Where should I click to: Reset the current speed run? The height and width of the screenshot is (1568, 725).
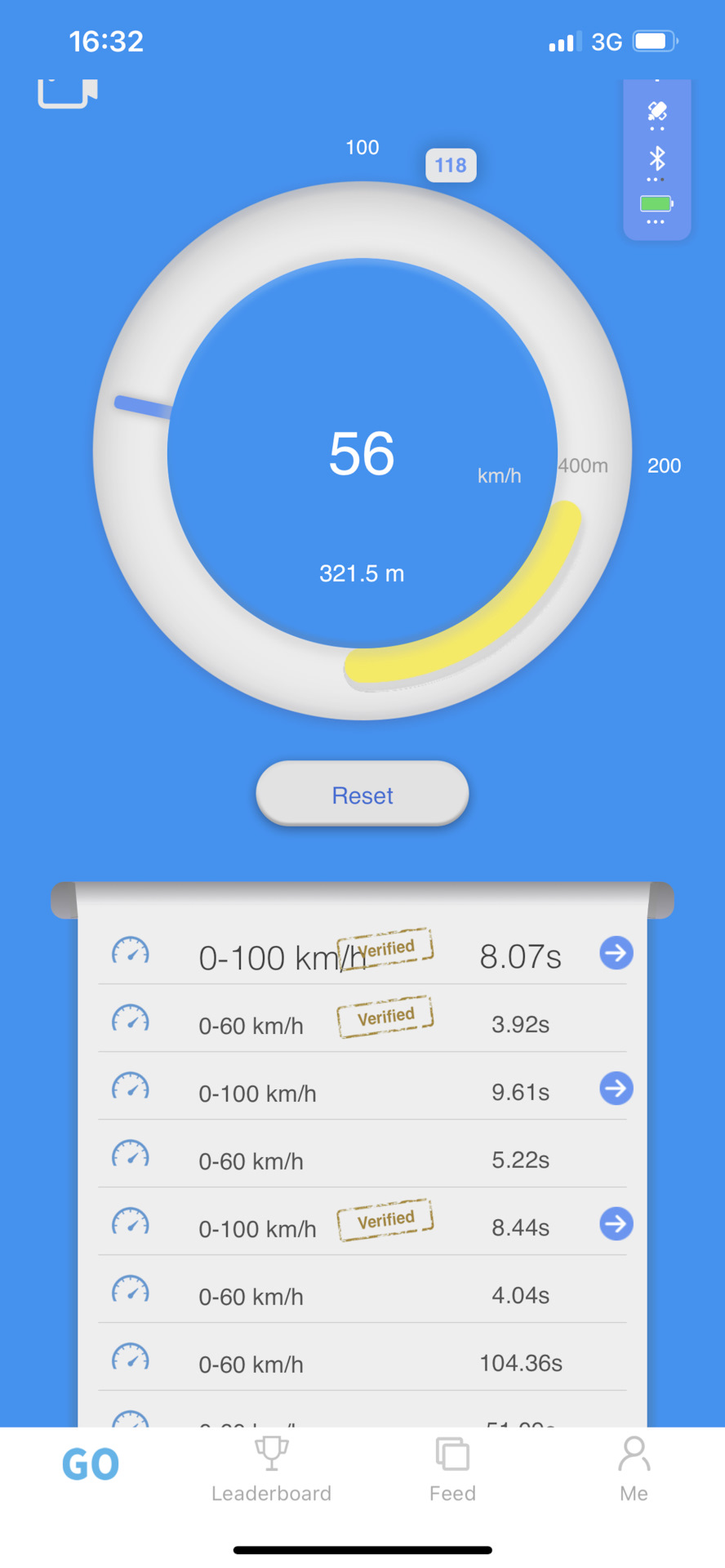[x=362, y=794]
